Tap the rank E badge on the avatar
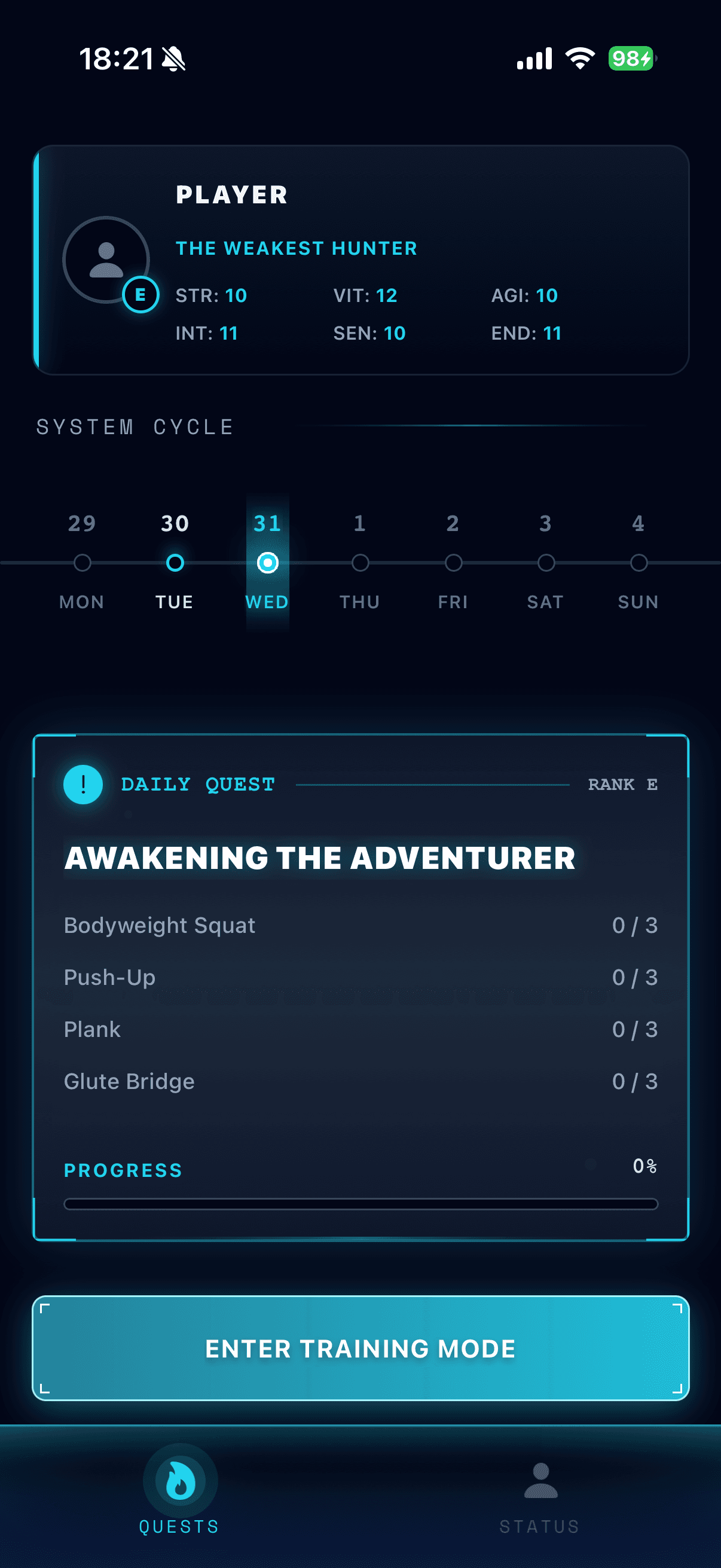 pyautogui.click(x=140, y=295)
